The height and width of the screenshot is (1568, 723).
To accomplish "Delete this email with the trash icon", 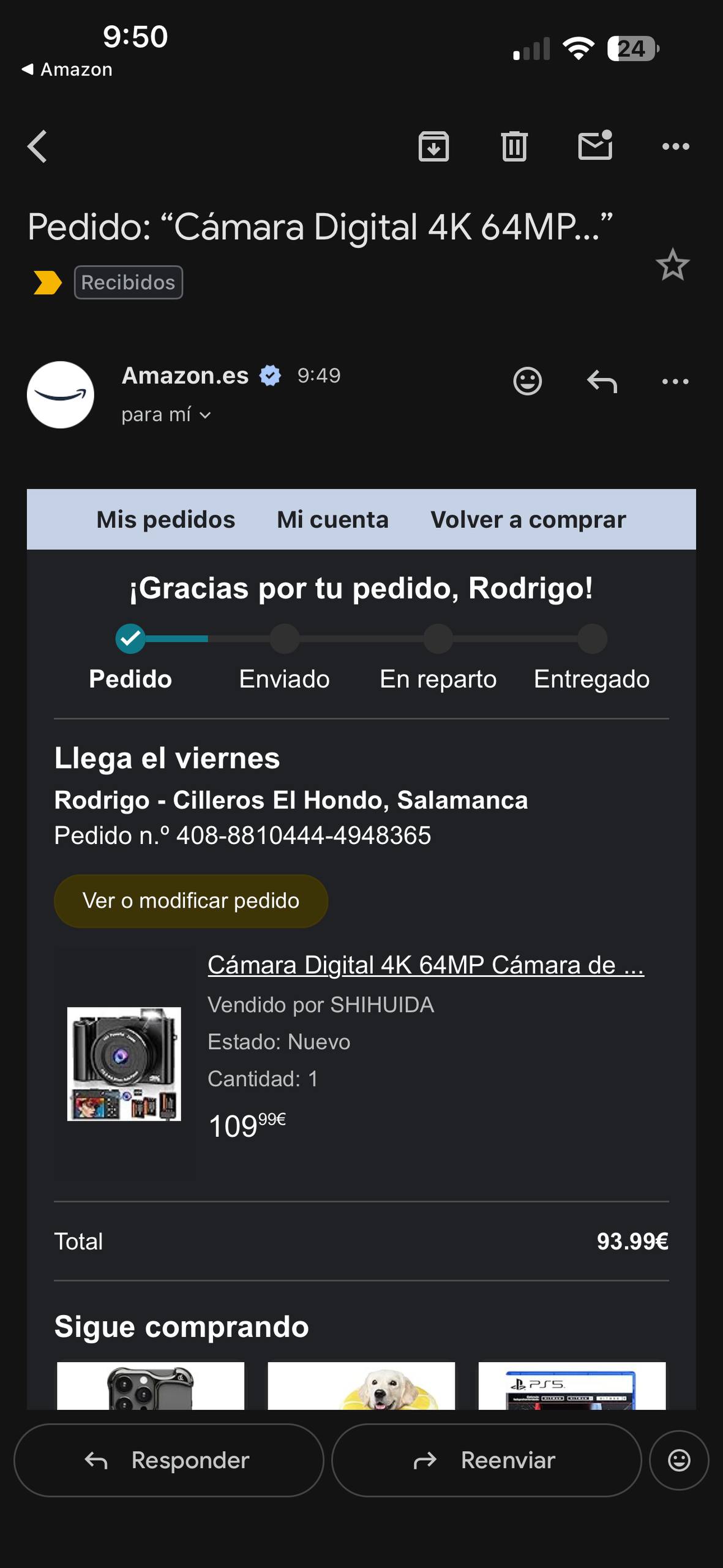I will [x=514, y=146].
